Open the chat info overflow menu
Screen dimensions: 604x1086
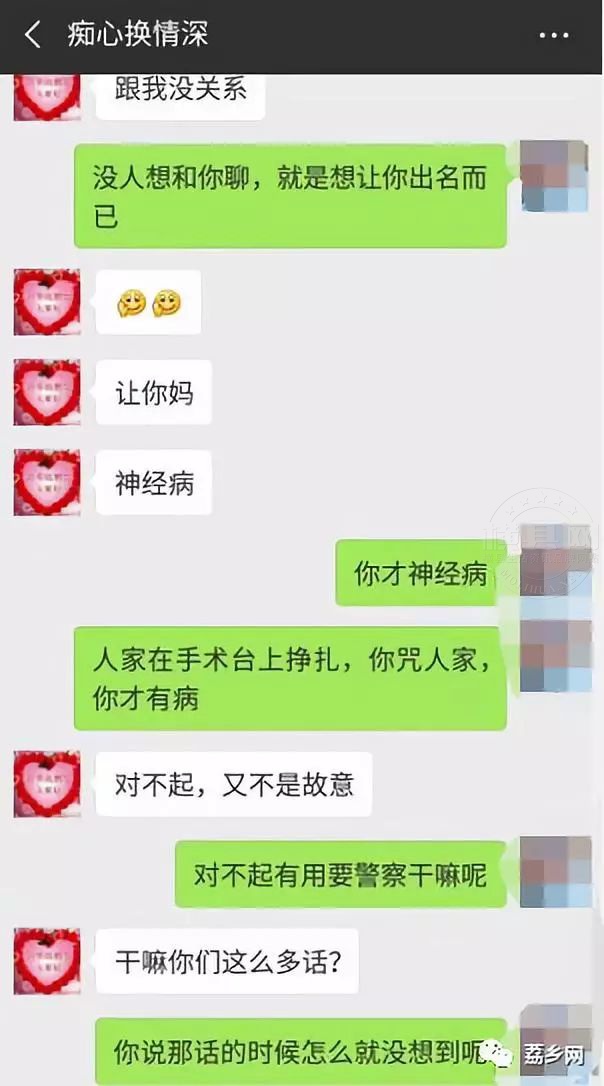553,36
